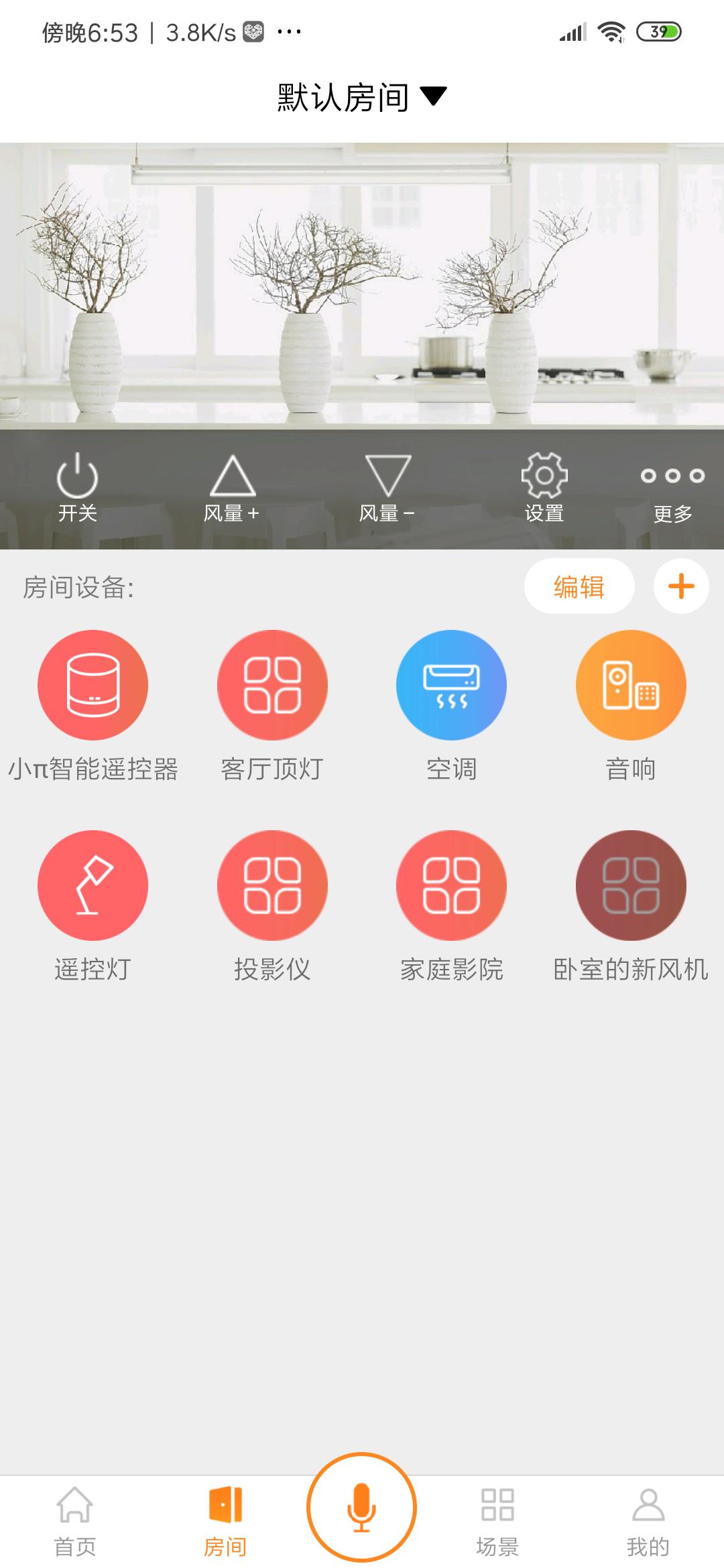Open the 投影仪 projector device
The height and width of the screenshot is (1568, 724).
[x=271, y=885]
